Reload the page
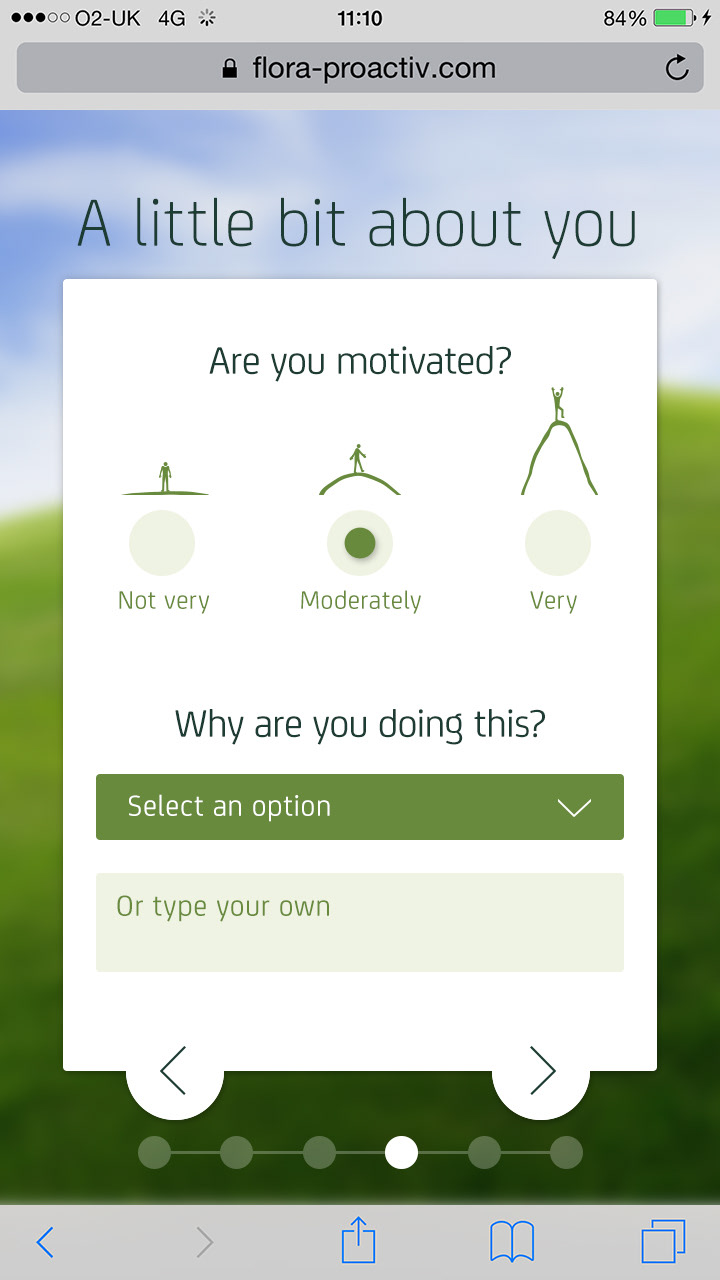The width and height of the screenshot is (720, 1280). [x=677, y=68]
